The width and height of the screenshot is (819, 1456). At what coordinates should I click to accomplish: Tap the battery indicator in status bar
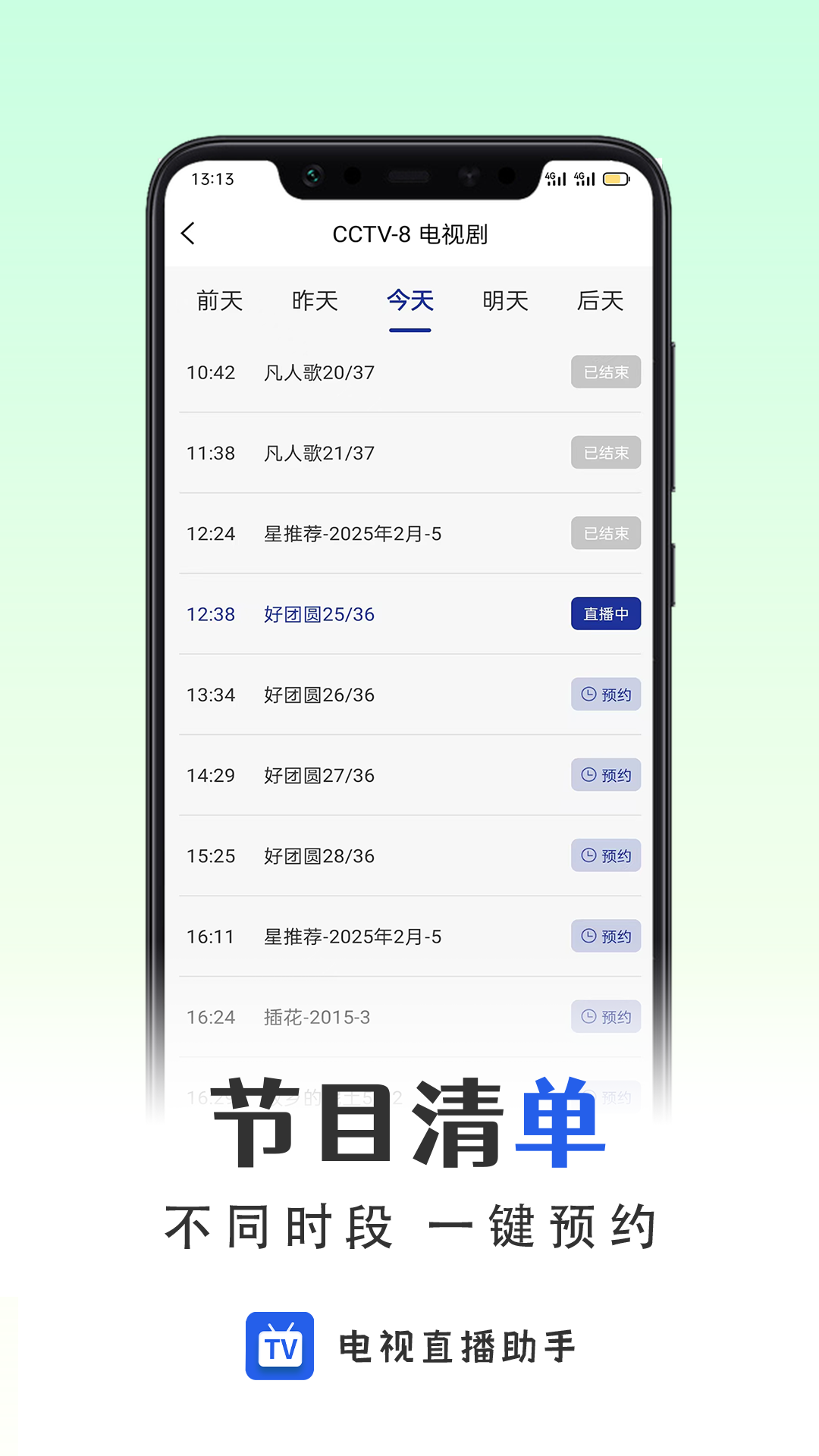(615, 180)
